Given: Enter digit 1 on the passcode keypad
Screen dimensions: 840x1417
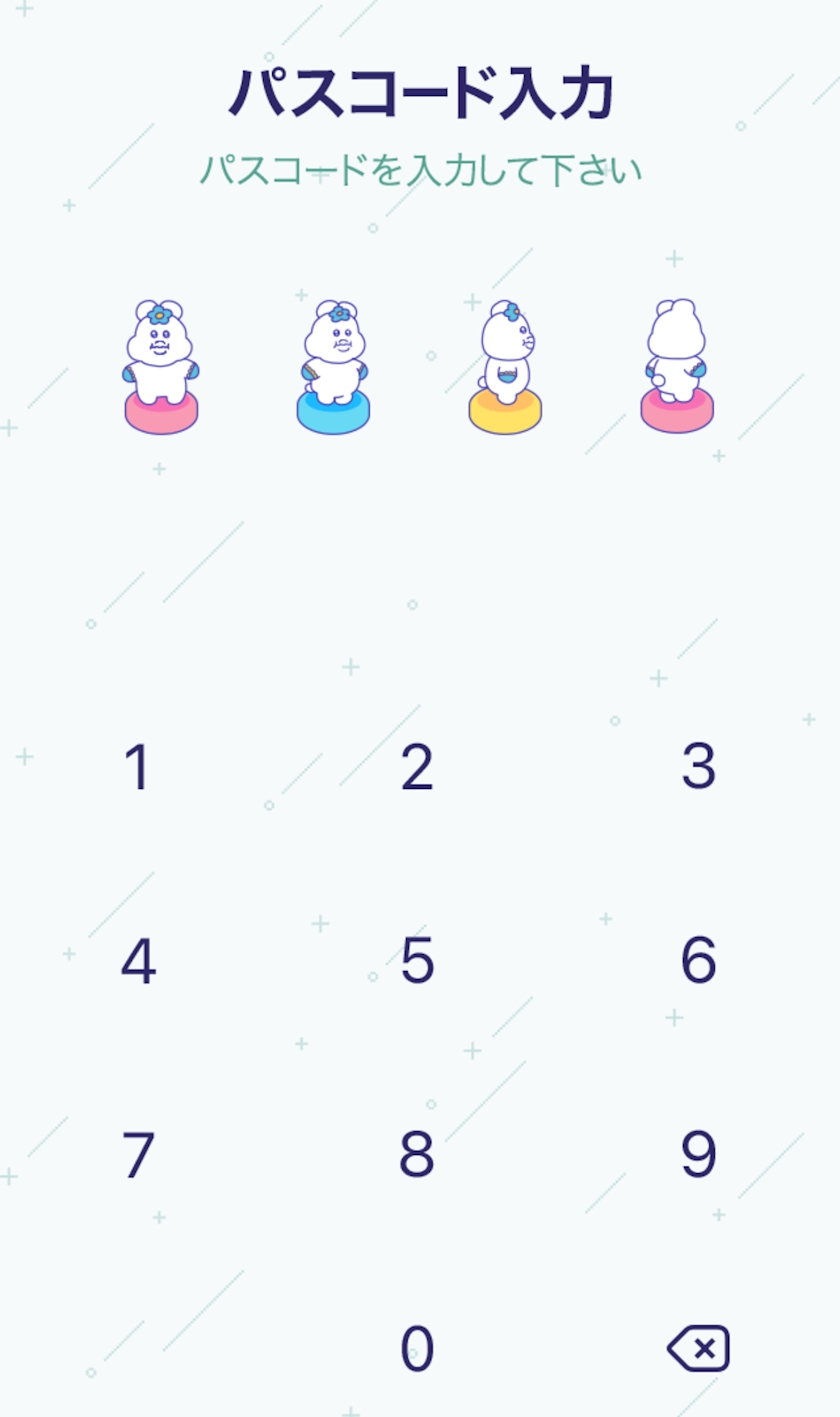Looking at the screenshot, I should 137,767.
